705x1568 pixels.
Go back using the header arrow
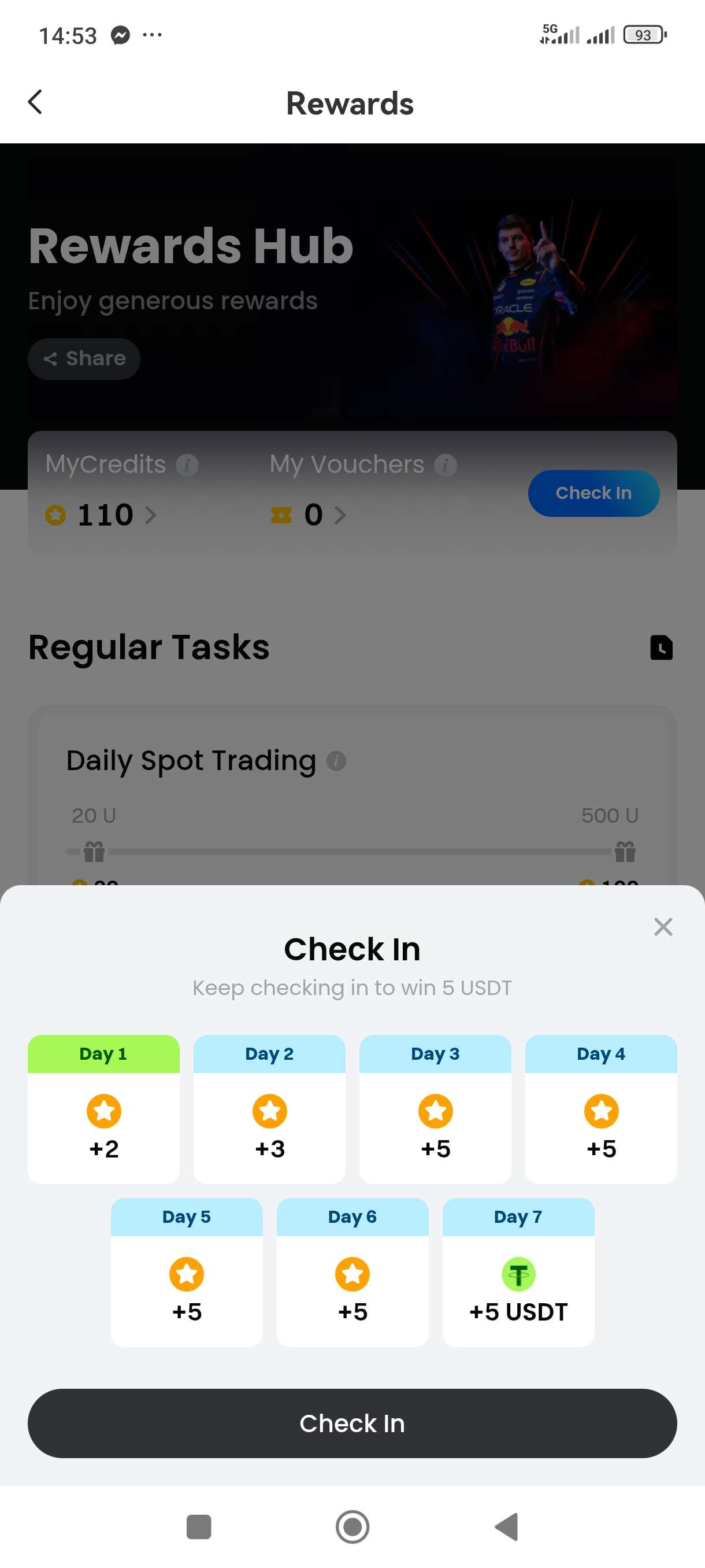point(35,102)
